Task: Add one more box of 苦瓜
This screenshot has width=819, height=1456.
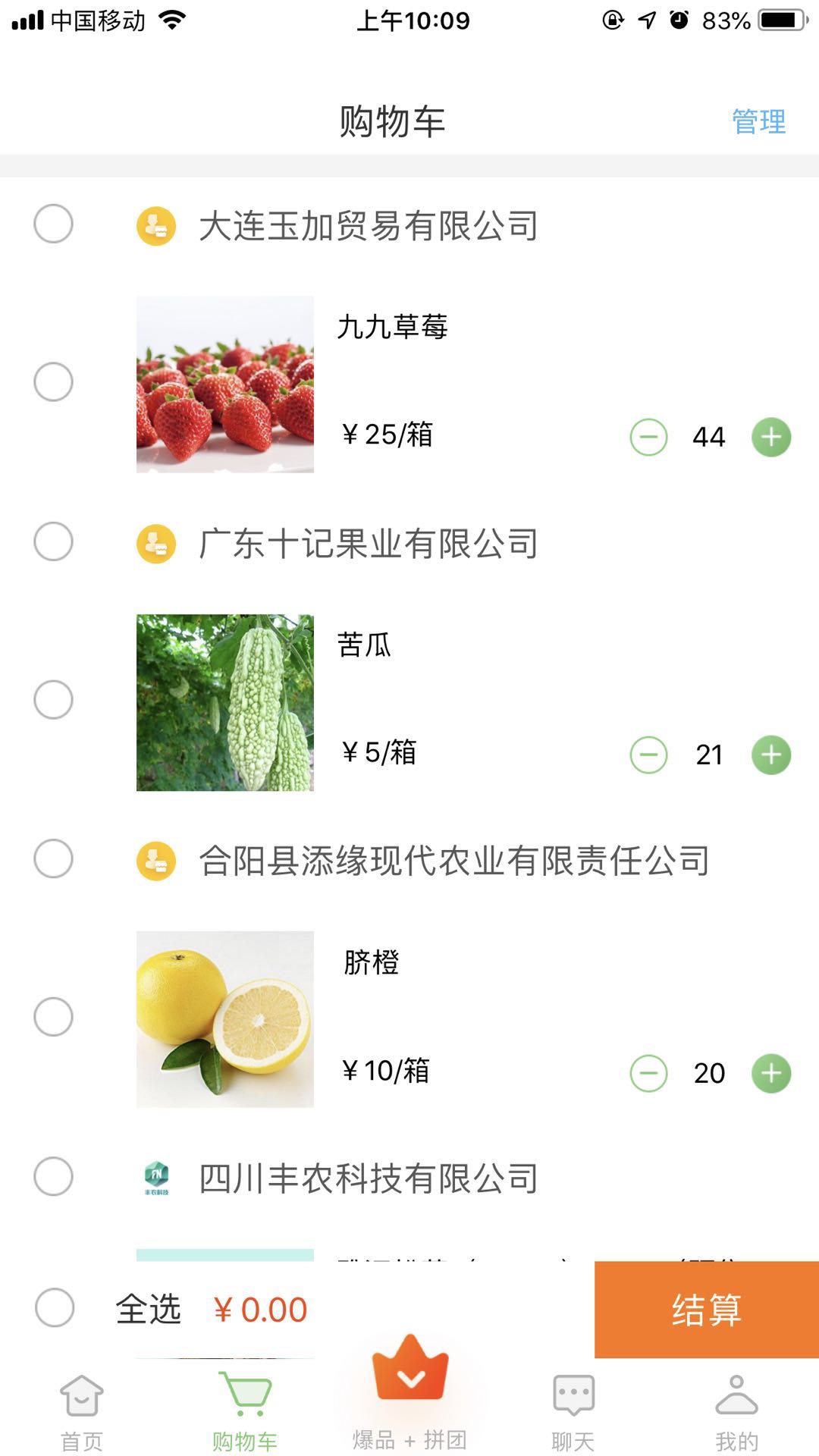Action: [770, 755]
